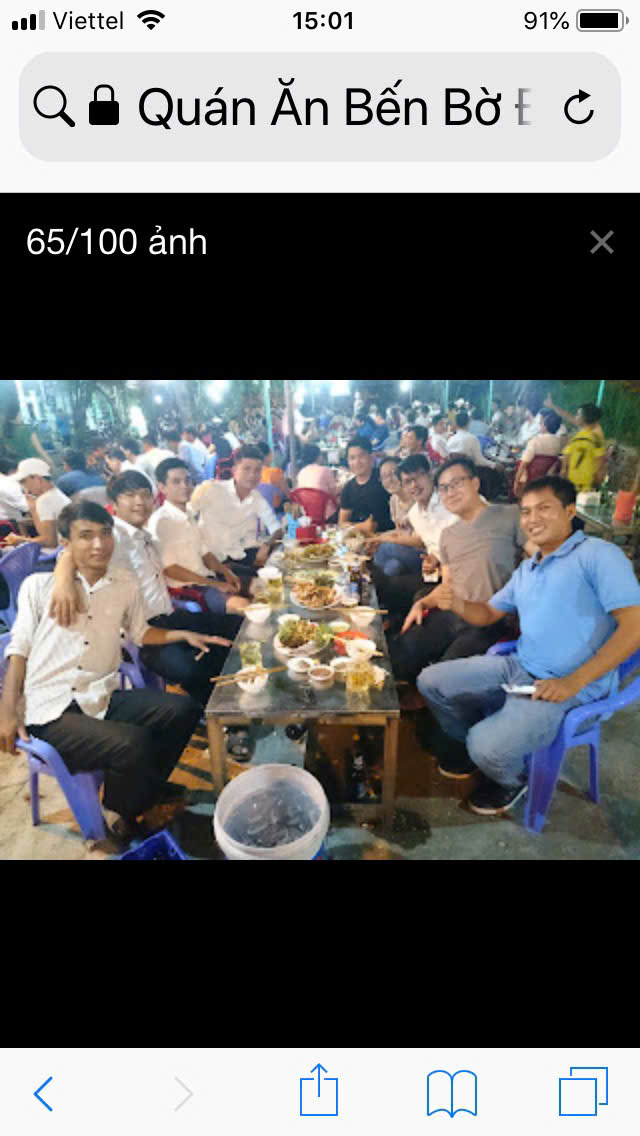Go back to the previous page

(43, 1094)
